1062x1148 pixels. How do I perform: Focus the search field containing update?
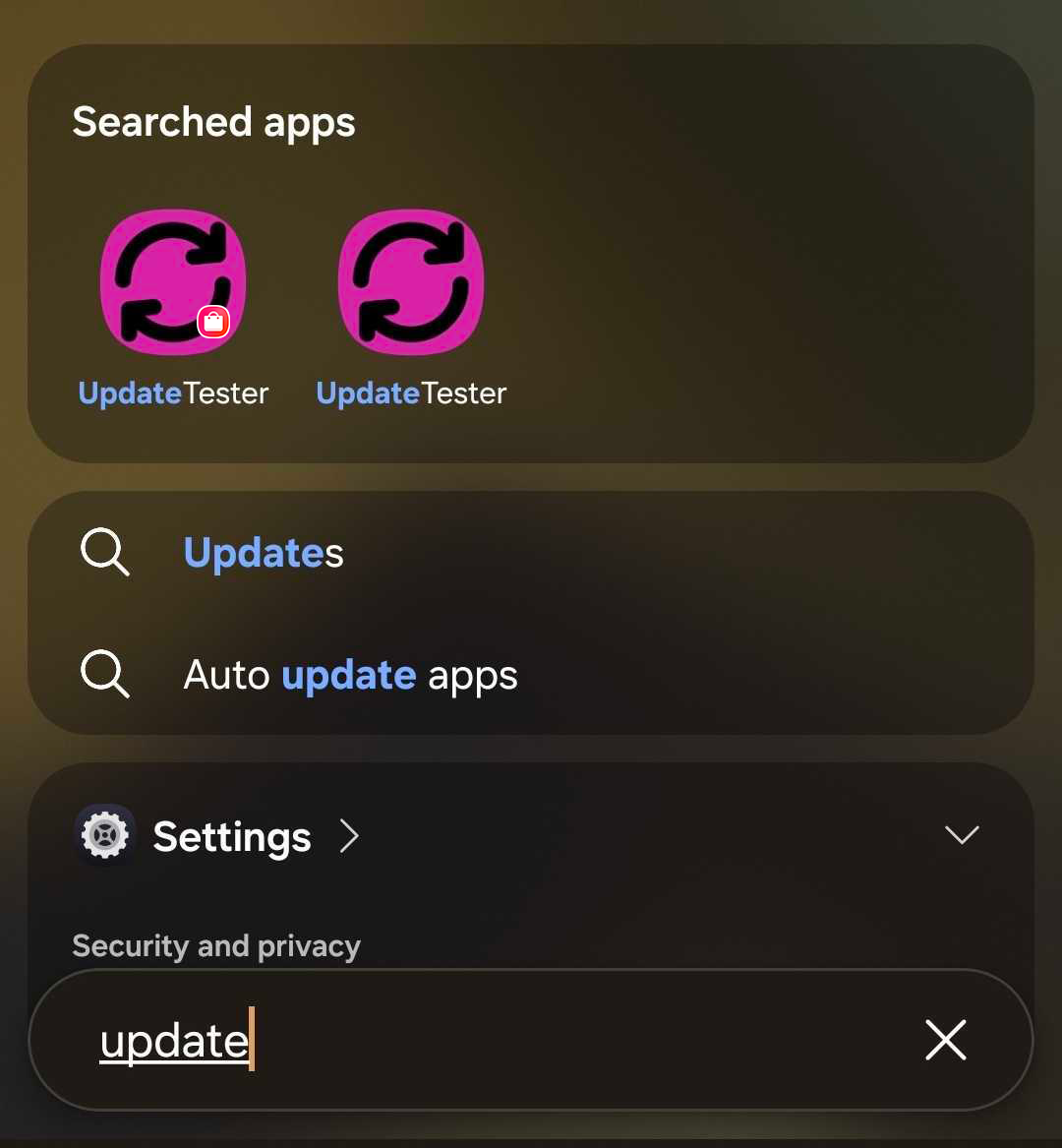click(492, 1040)
